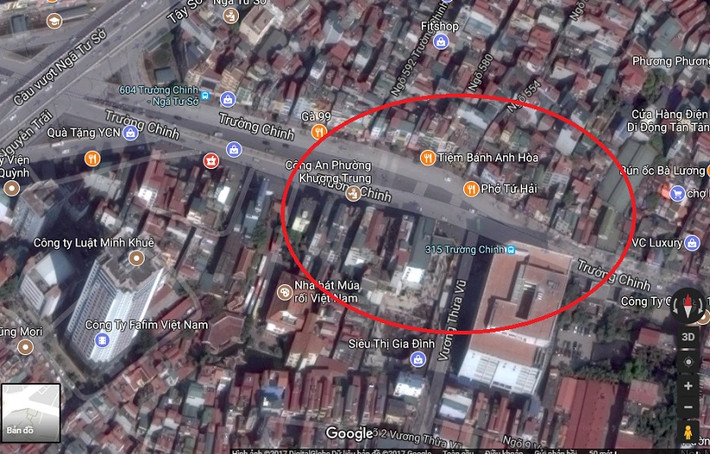
Task: Toggle the 3D view
Action: click(x=687, y=337)
